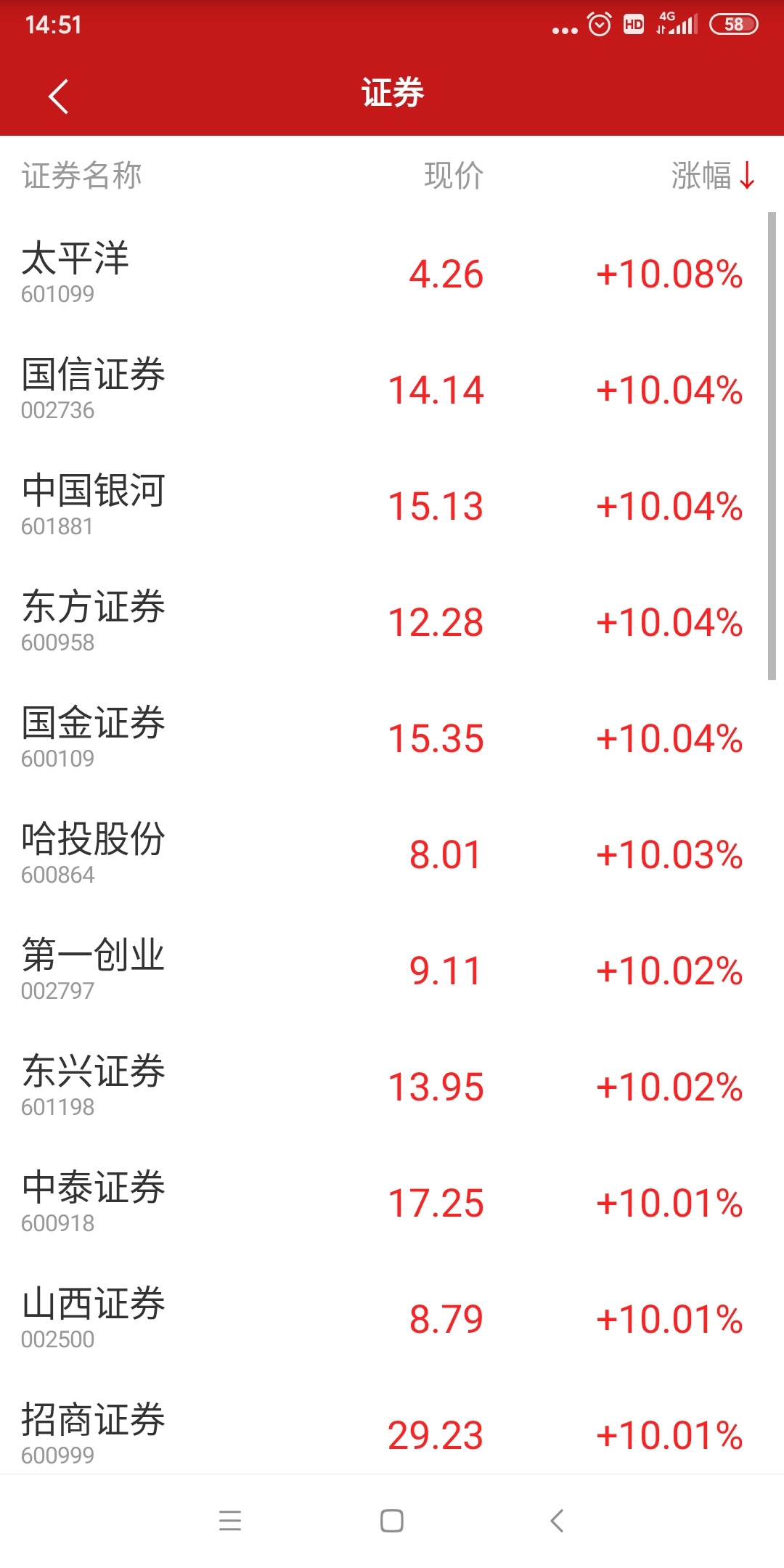Go to the phone home screen
This screenshot has width=784, height=1568.
tap(392, 1520)
